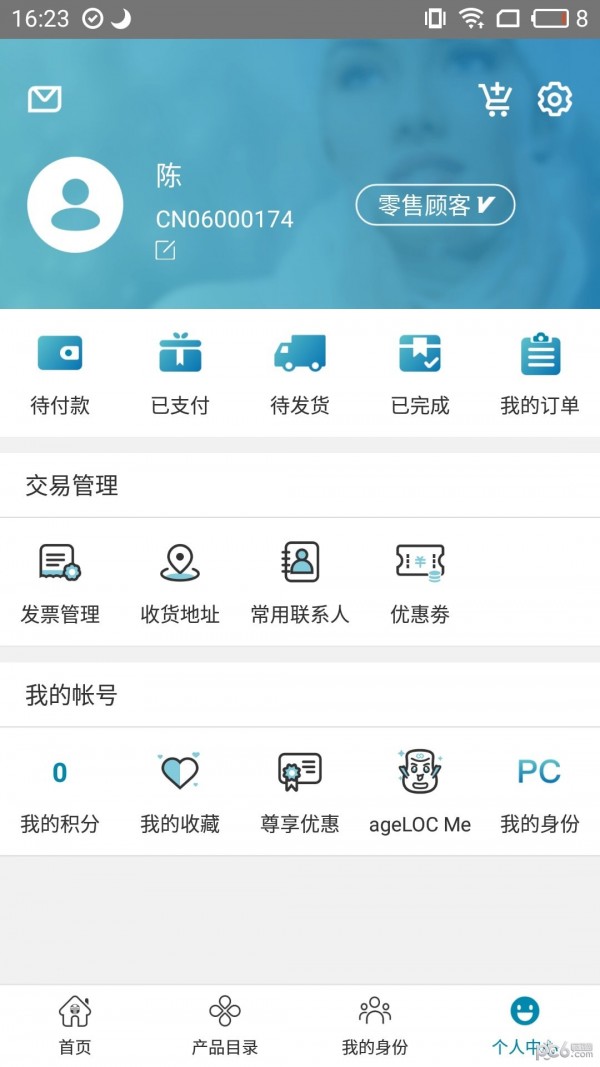The width and height of the screenshot is (600, 1067).
Task: Open 常用联系人
Action: (300, 583)
